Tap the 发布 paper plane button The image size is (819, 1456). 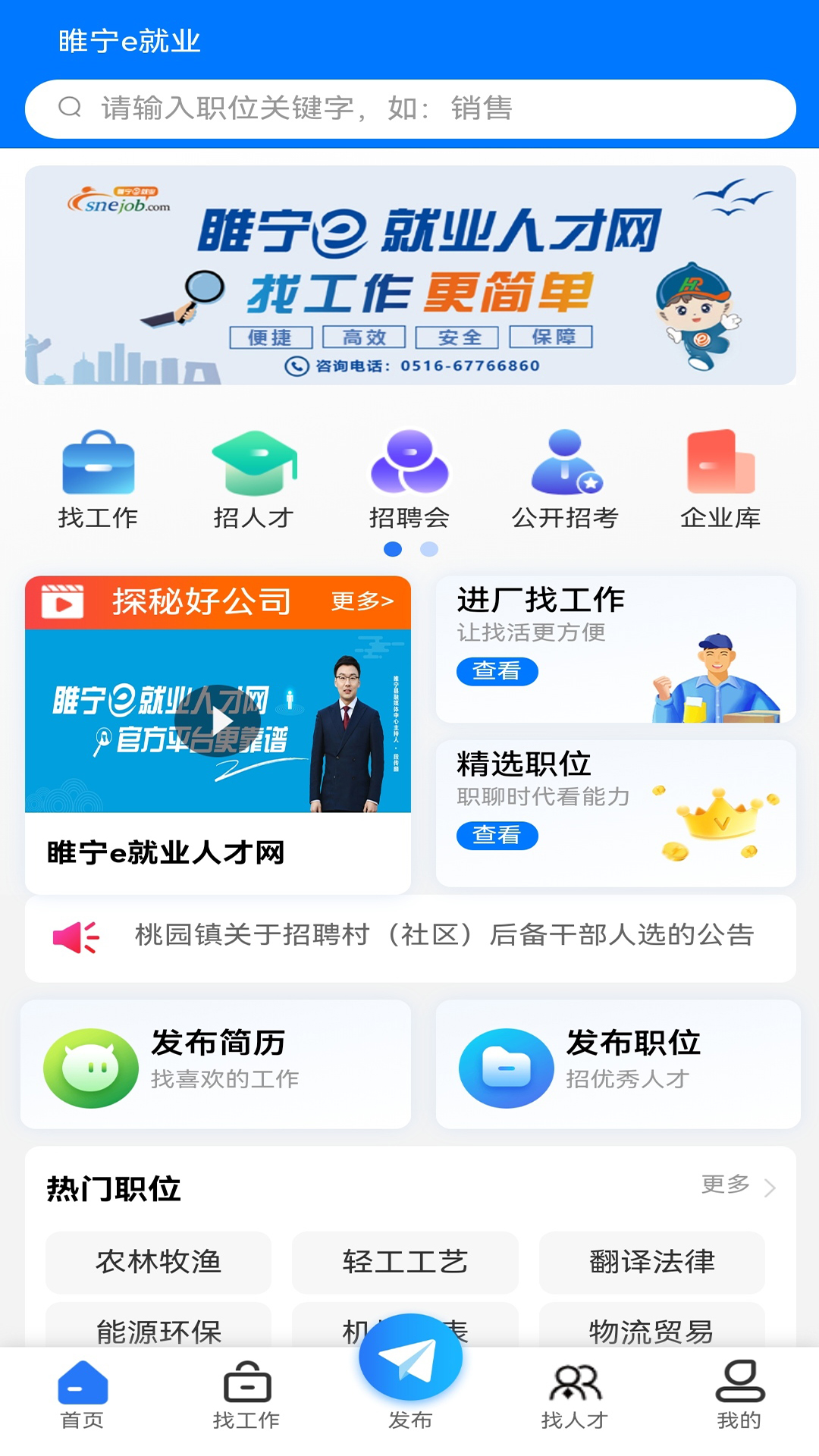click(410, 1358)
